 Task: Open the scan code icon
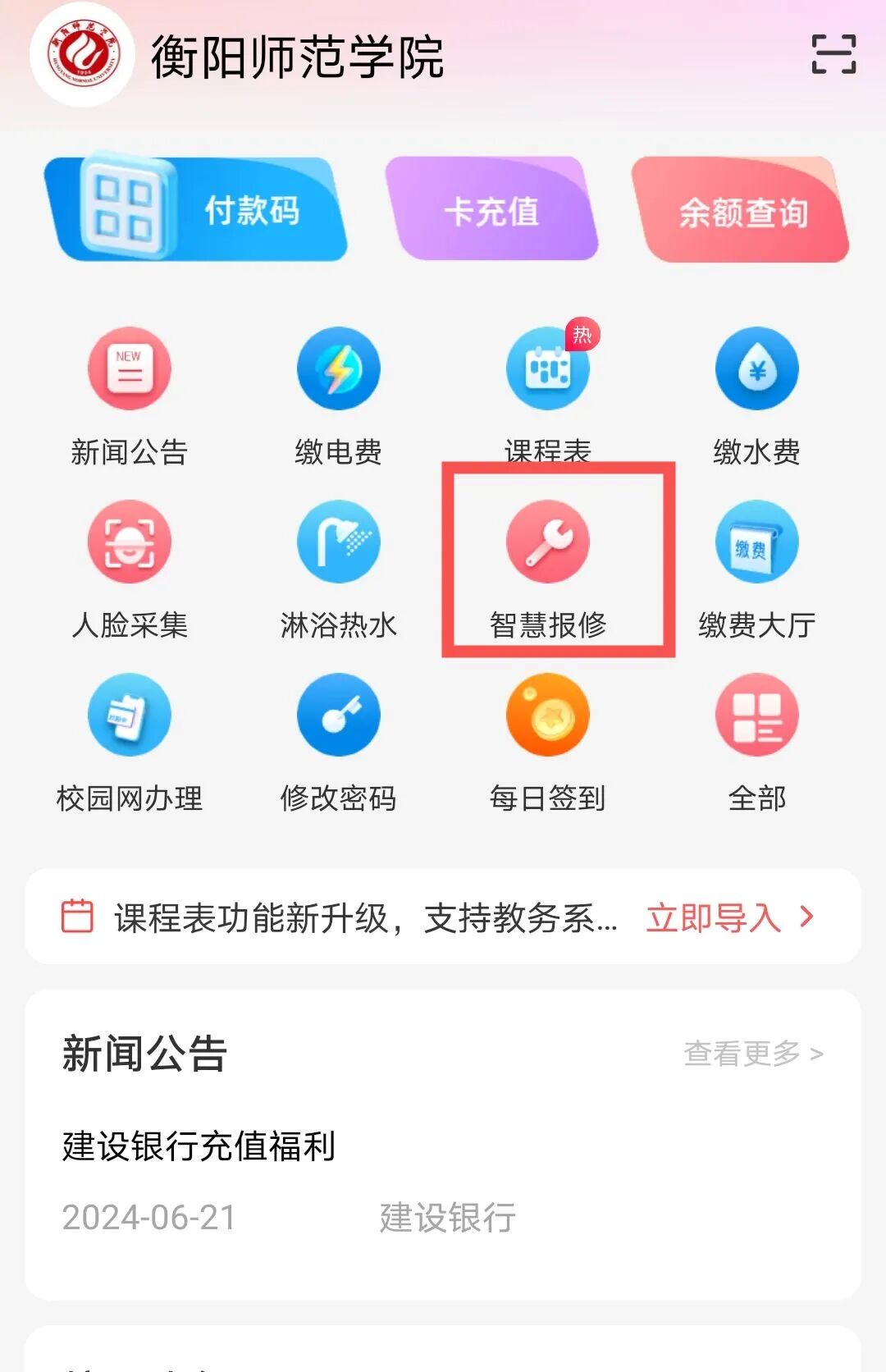click(833, 54)
